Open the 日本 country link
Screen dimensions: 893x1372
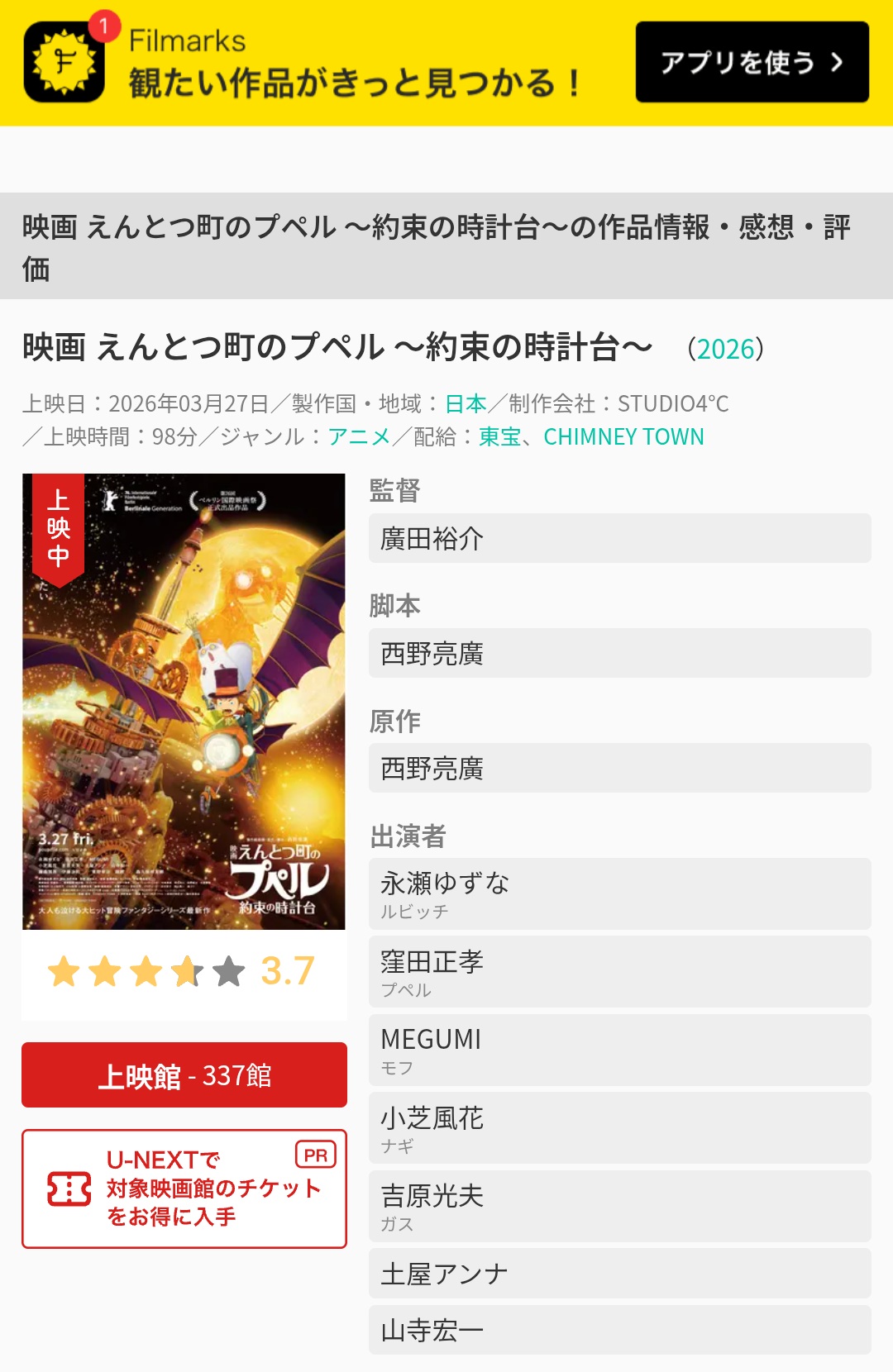coord(466,403)
